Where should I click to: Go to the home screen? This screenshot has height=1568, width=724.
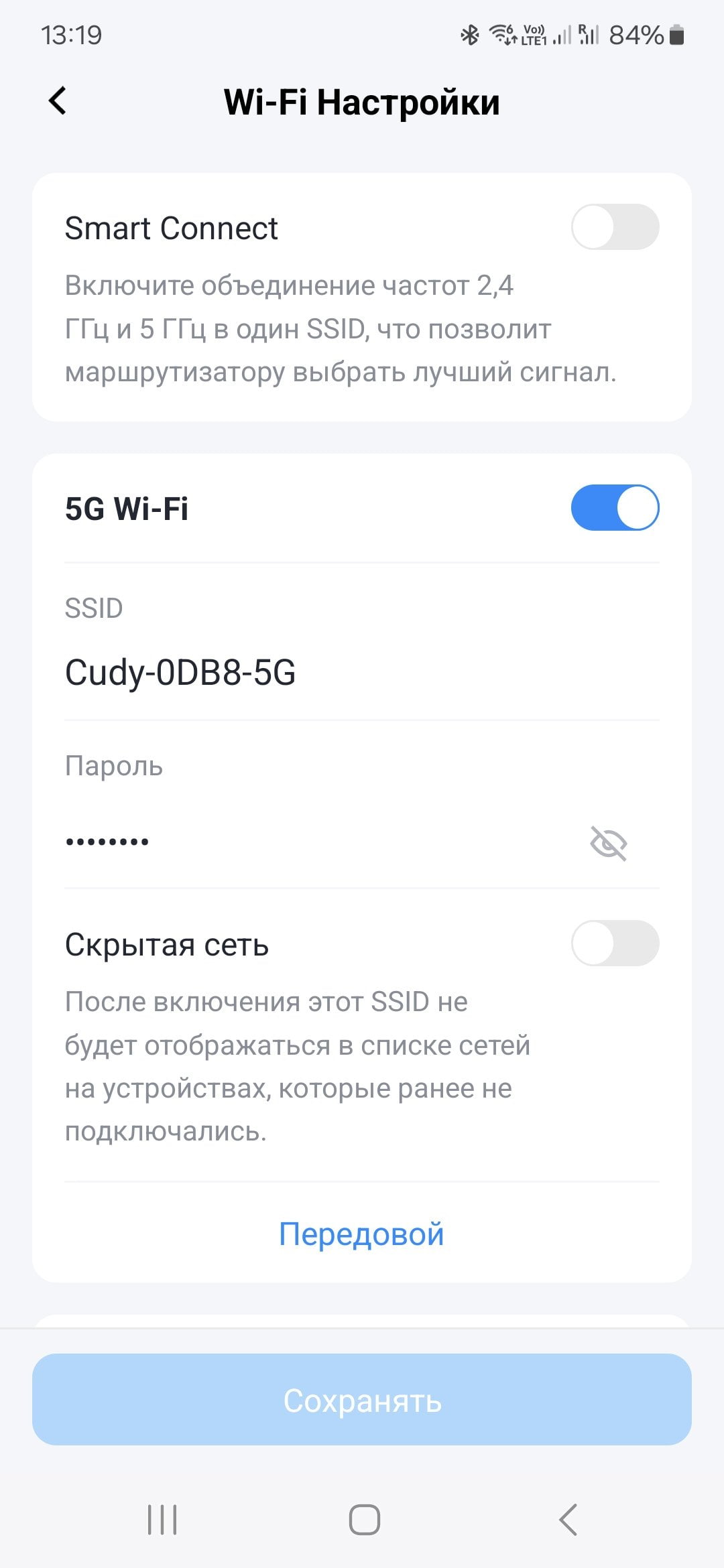[x=364, y=1520]
